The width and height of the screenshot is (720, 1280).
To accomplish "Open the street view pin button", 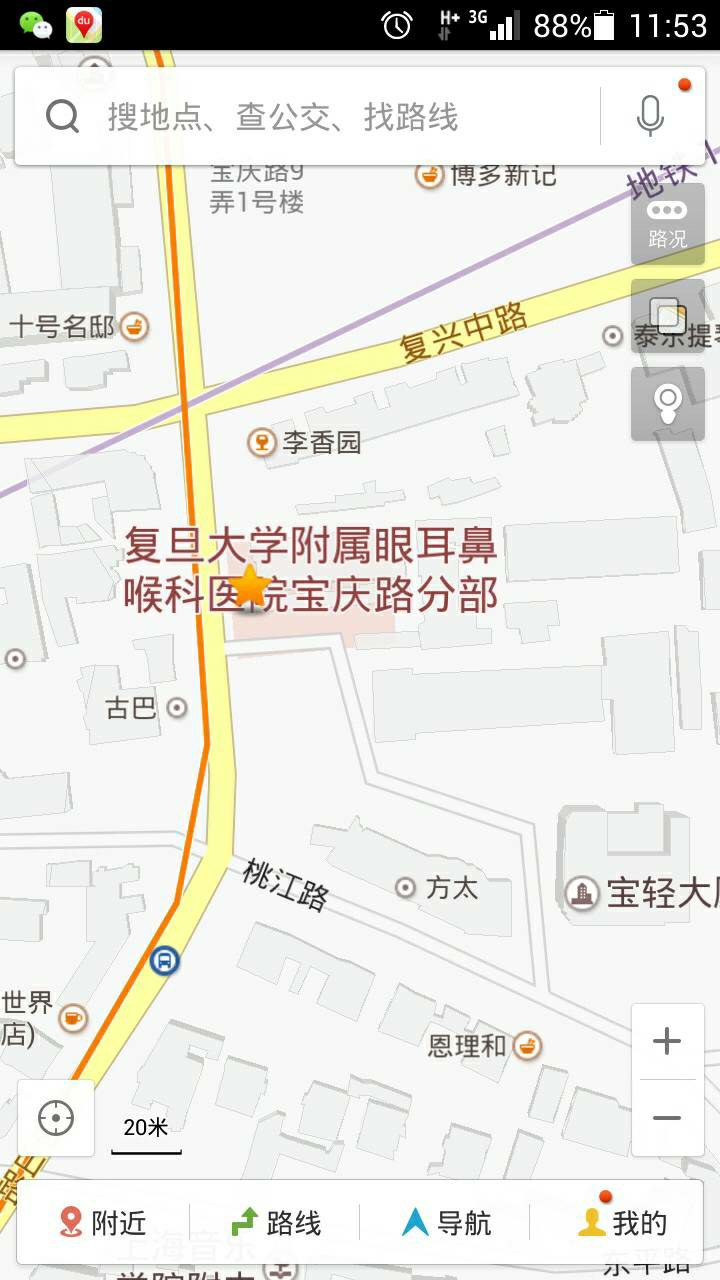I will (668, 404).
